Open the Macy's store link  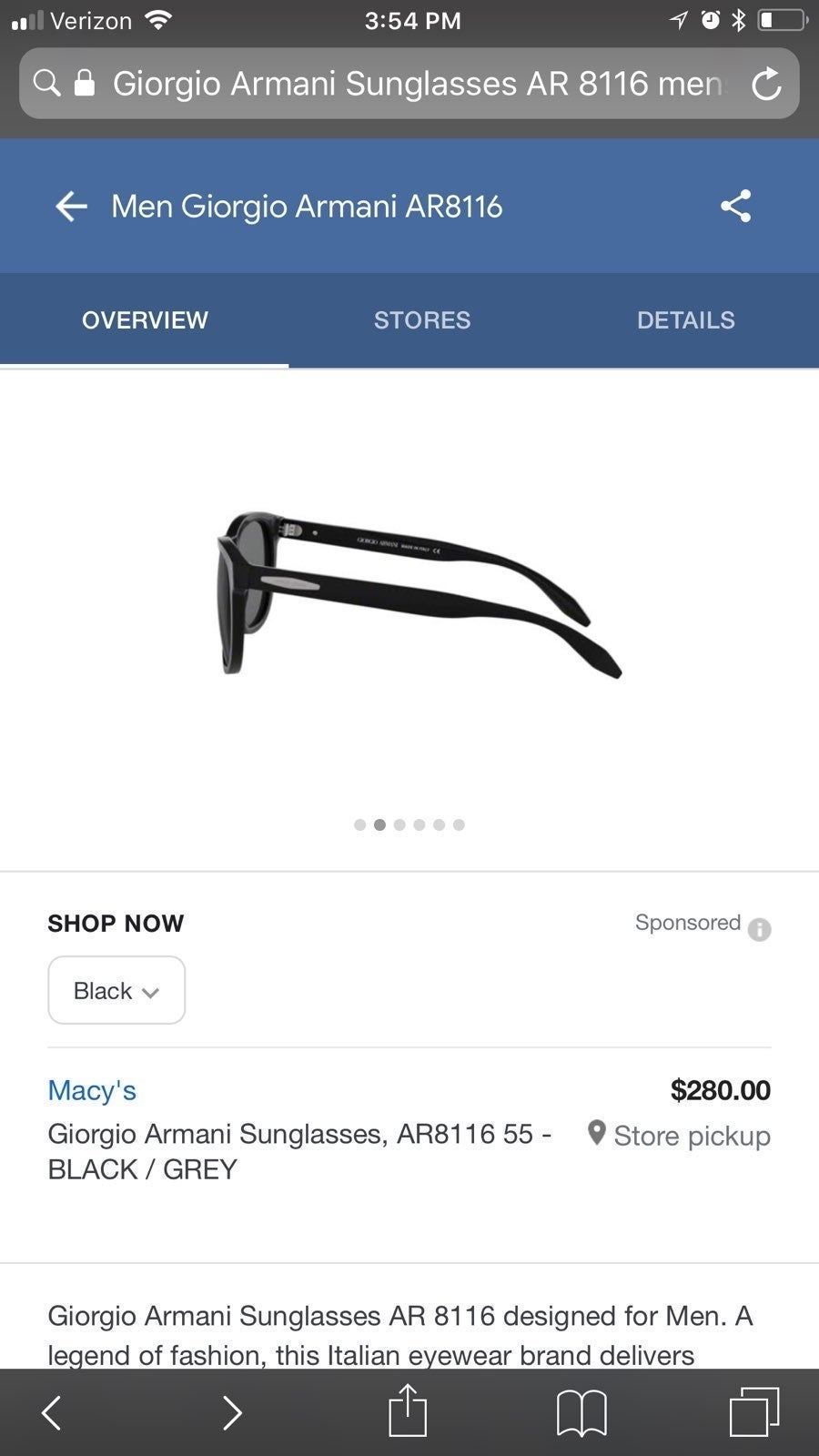pyautogui.click(x=92, y=1090)
